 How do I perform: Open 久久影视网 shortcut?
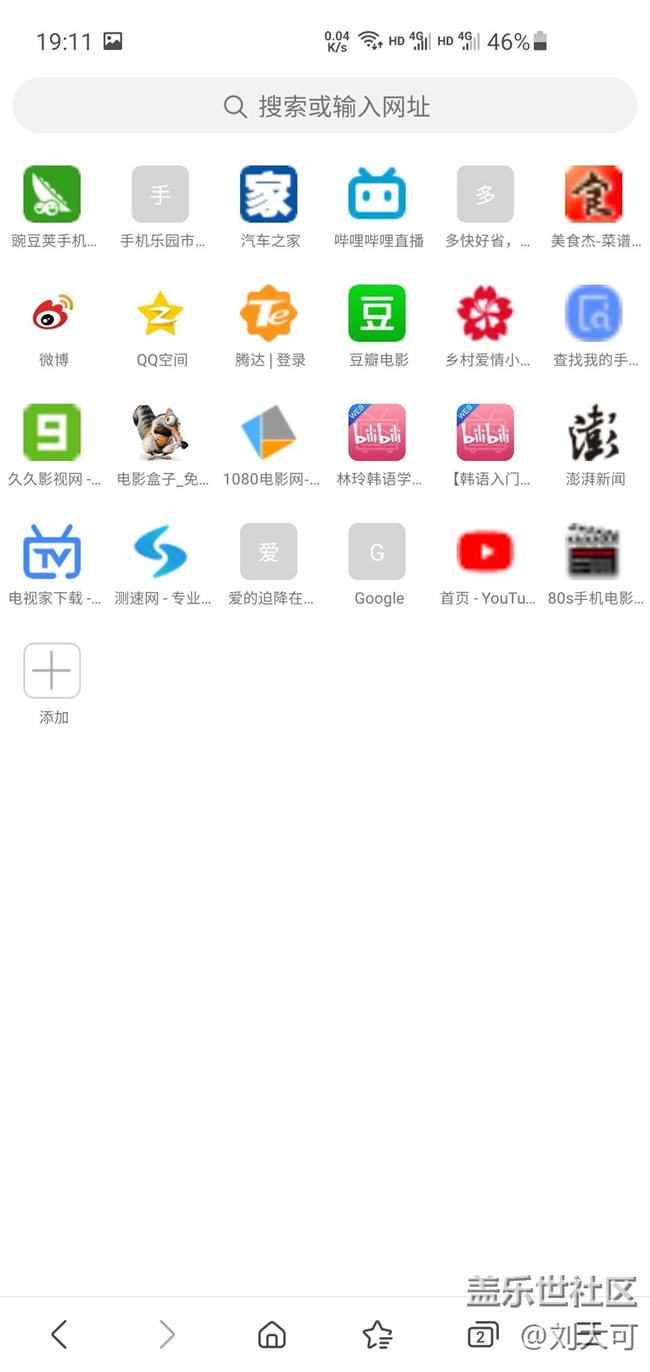(x=52, y=433)
